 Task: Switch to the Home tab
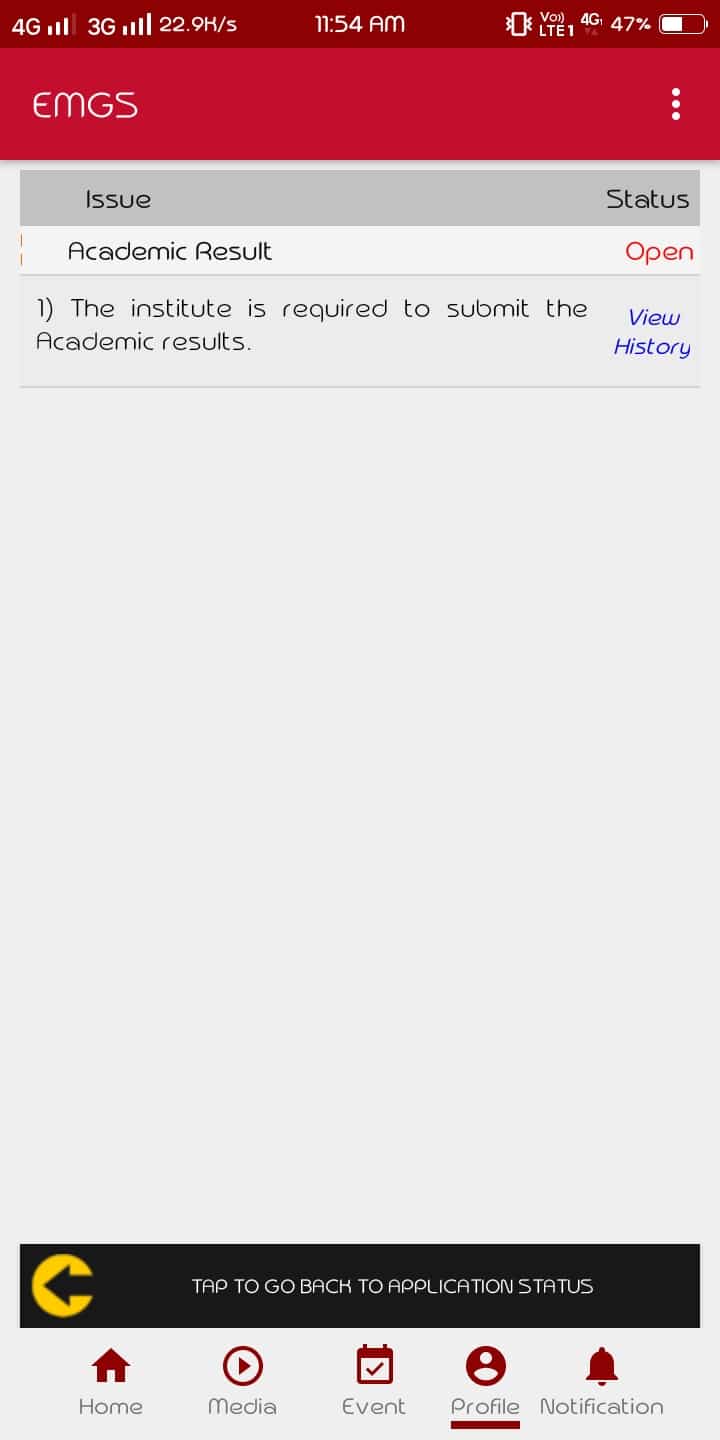click(111, 1382)
